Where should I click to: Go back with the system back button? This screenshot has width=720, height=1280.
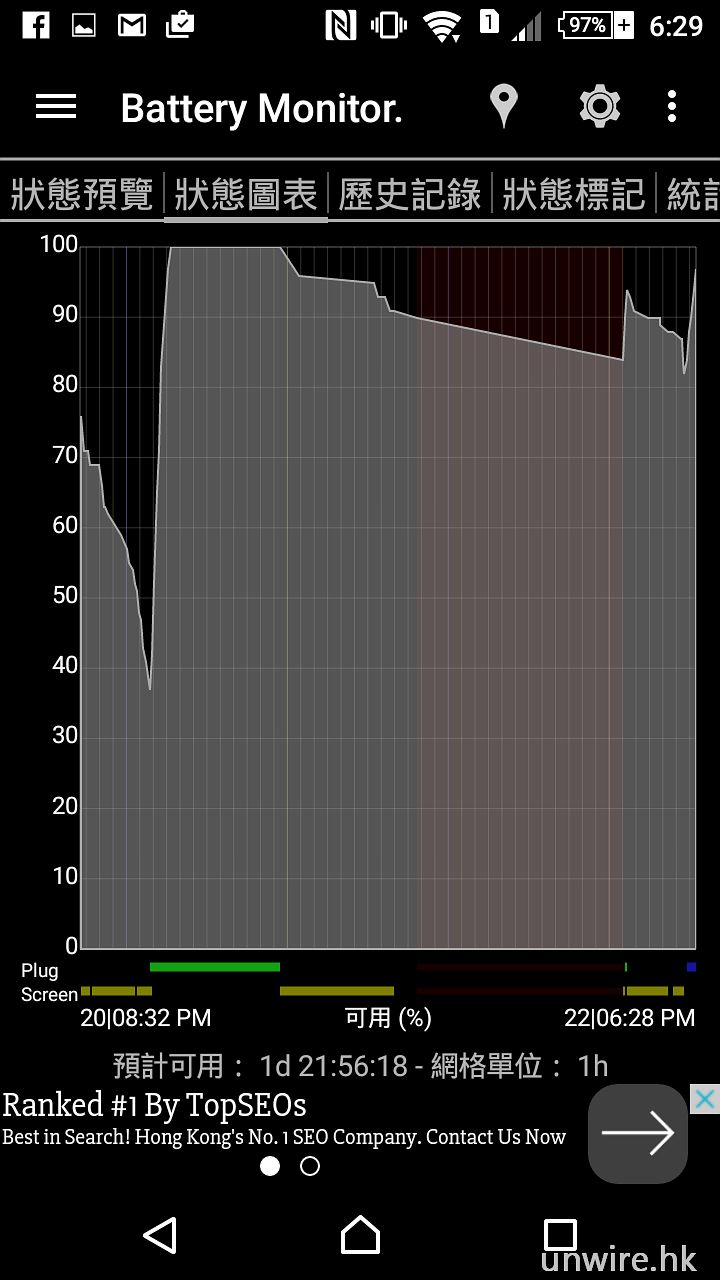click(161, 1235)
